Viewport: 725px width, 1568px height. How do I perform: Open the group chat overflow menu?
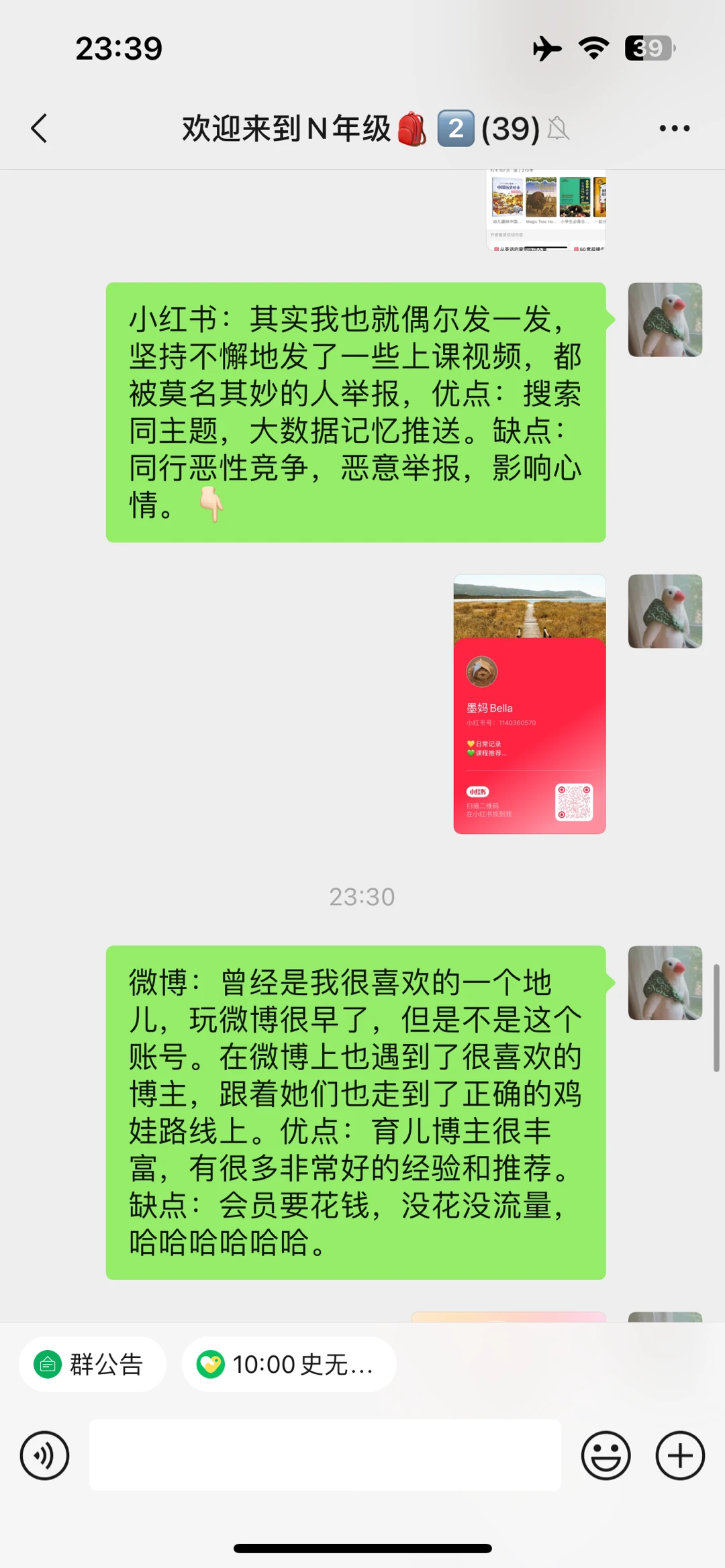pos(674,128)
